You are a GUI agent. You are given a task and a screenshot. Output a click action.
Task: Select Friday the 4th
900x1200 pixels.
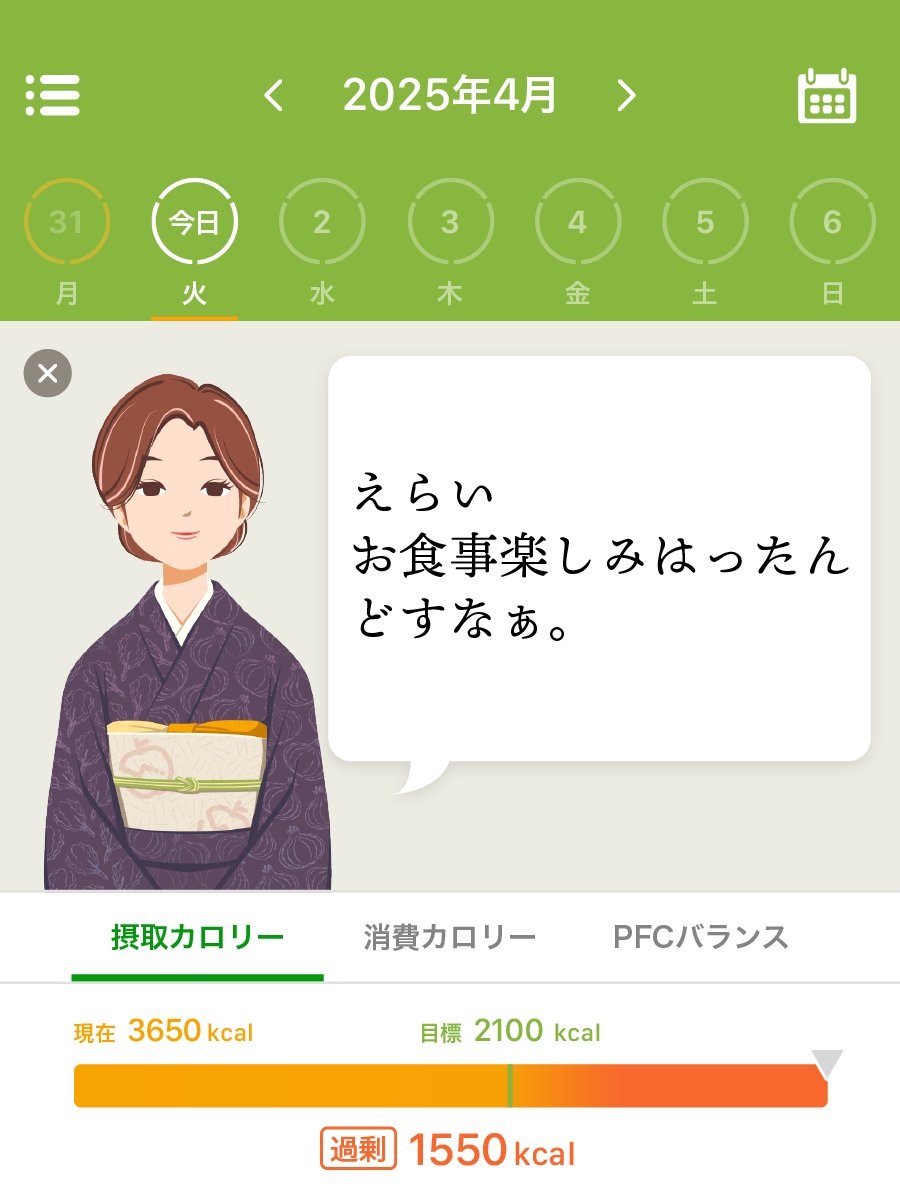pyautogui.click(x=577, y=222)
